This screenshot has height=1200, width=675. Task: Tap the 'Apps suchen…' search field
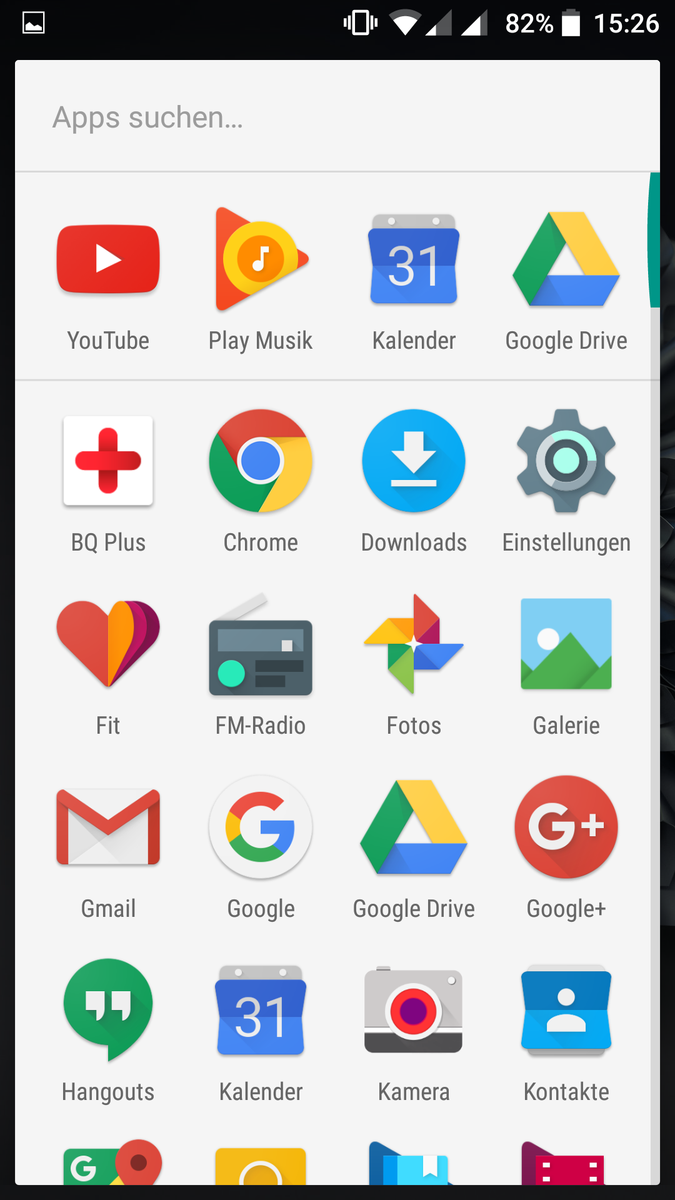coord(337,117)
